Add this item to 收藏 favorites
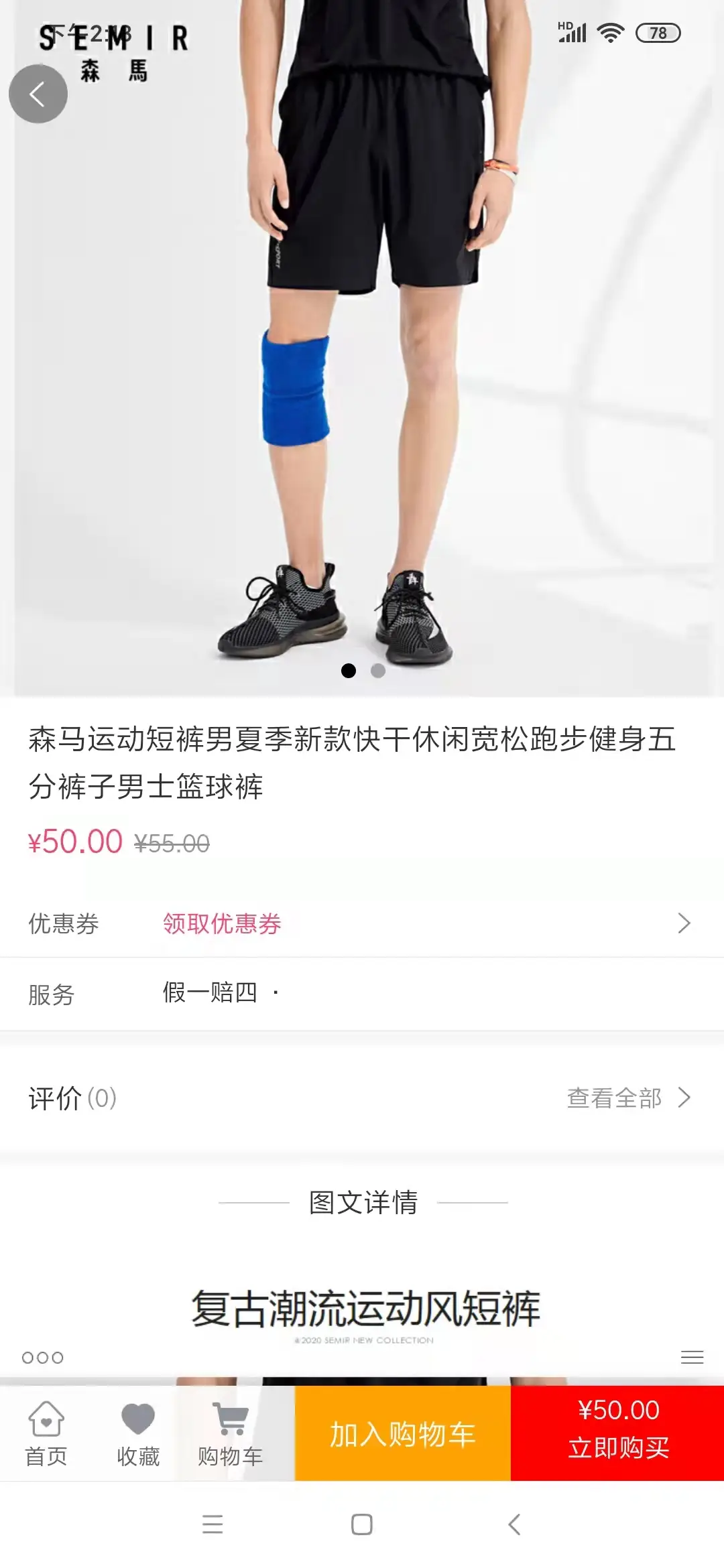 [x=138, y=1434]
